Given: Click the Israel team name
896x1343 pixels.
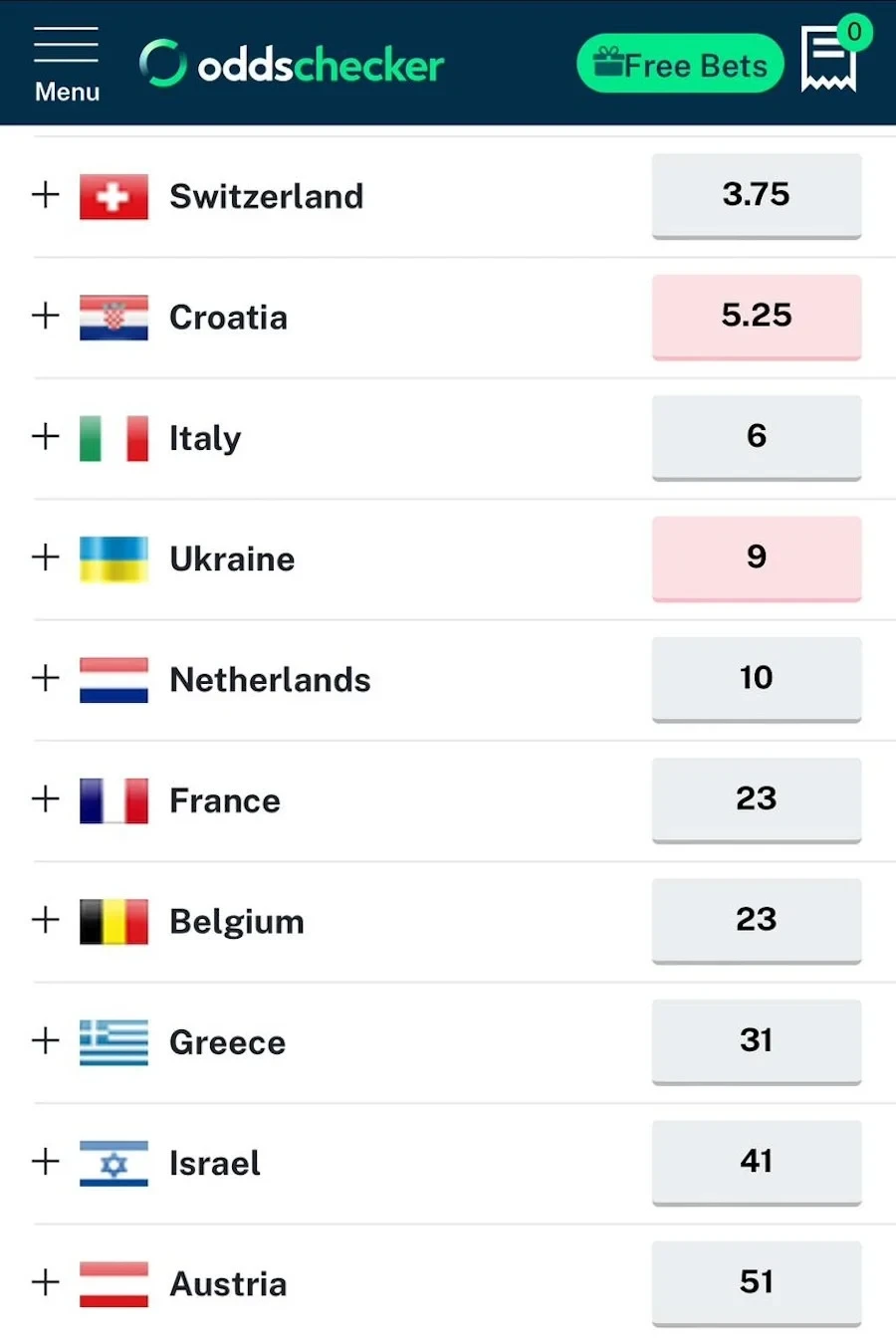Looking at the screenshot, I should [214, 1163].
